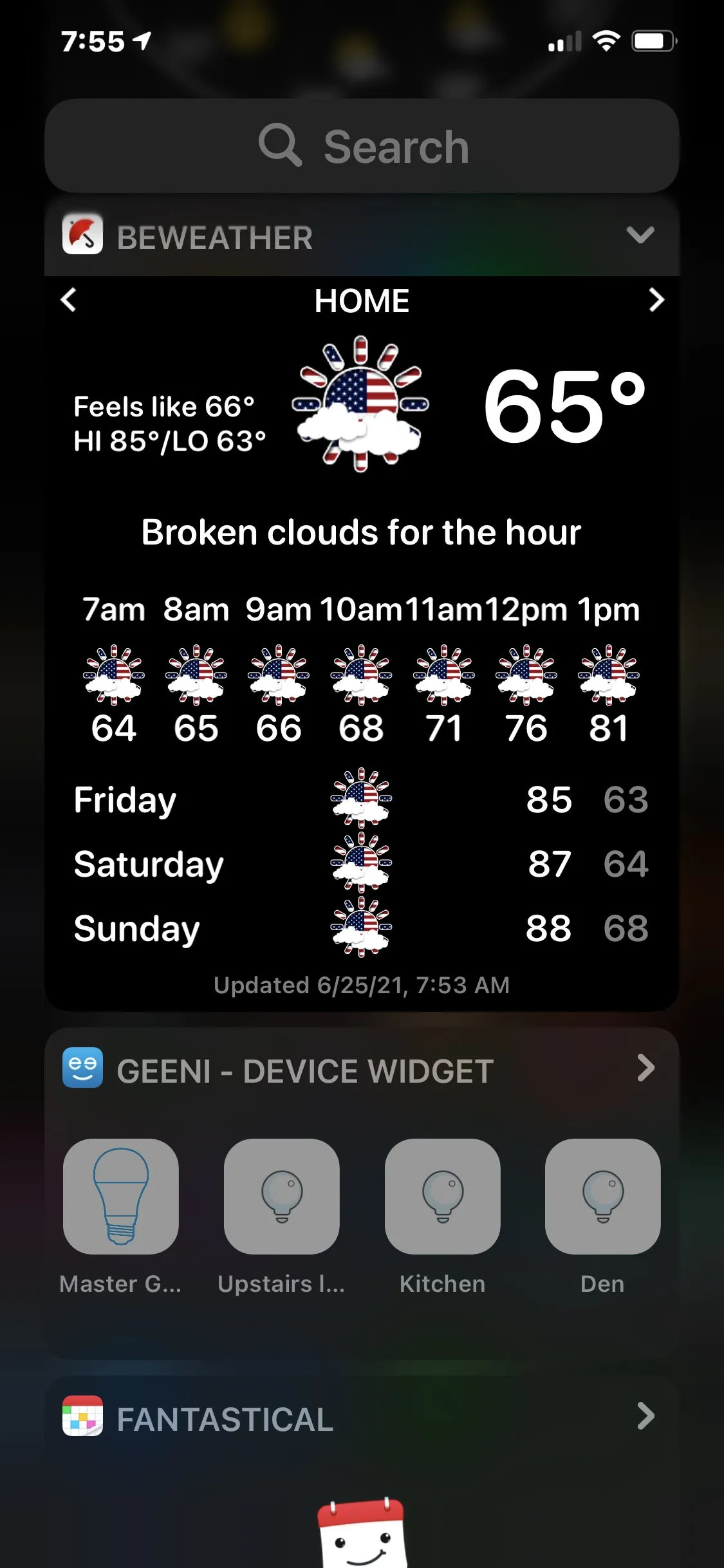The image size is (724, 1568).
Task: Toggle the Kitchen light
Action: click(x=442, y=1196)
